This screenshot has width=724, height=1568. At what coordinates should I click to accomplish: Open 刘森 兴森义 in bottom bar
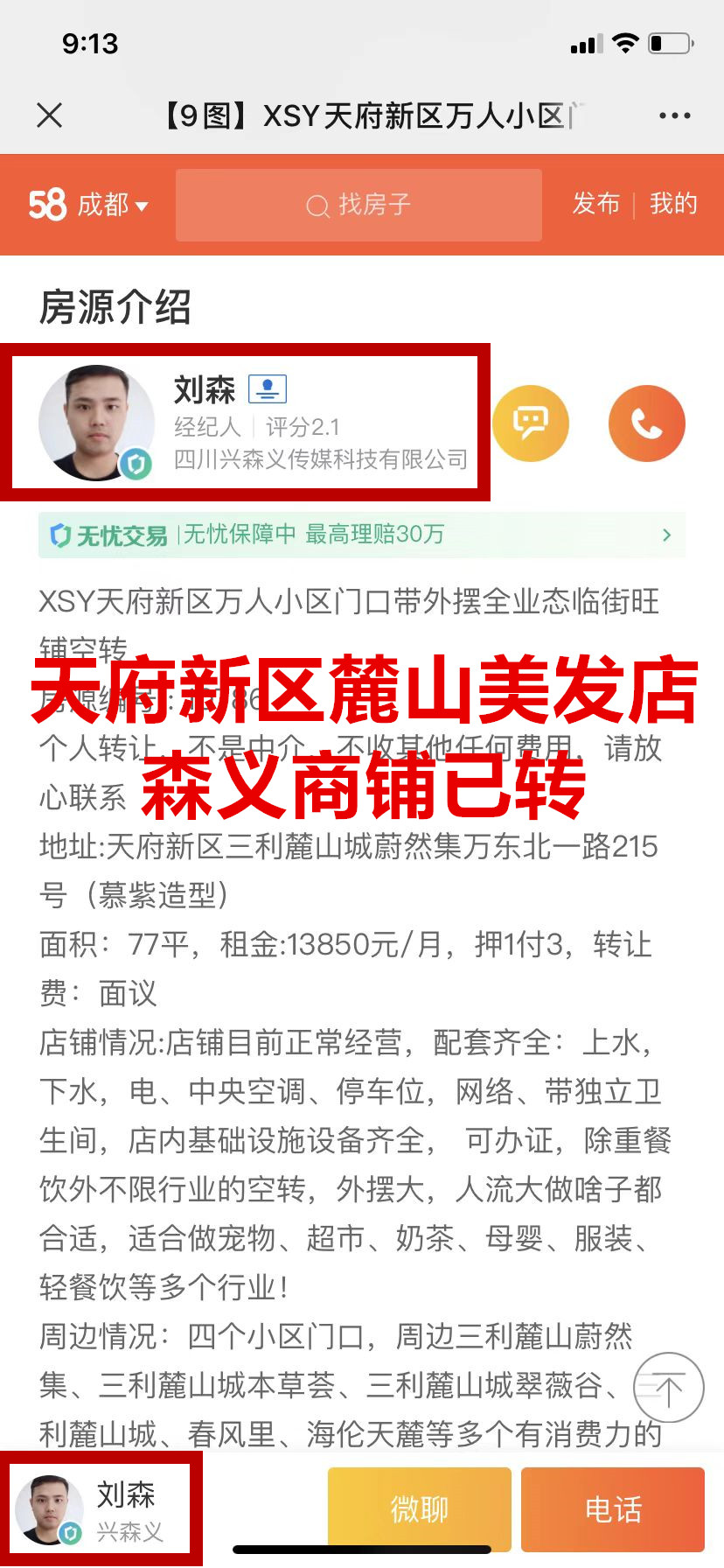click(101, 1509)
